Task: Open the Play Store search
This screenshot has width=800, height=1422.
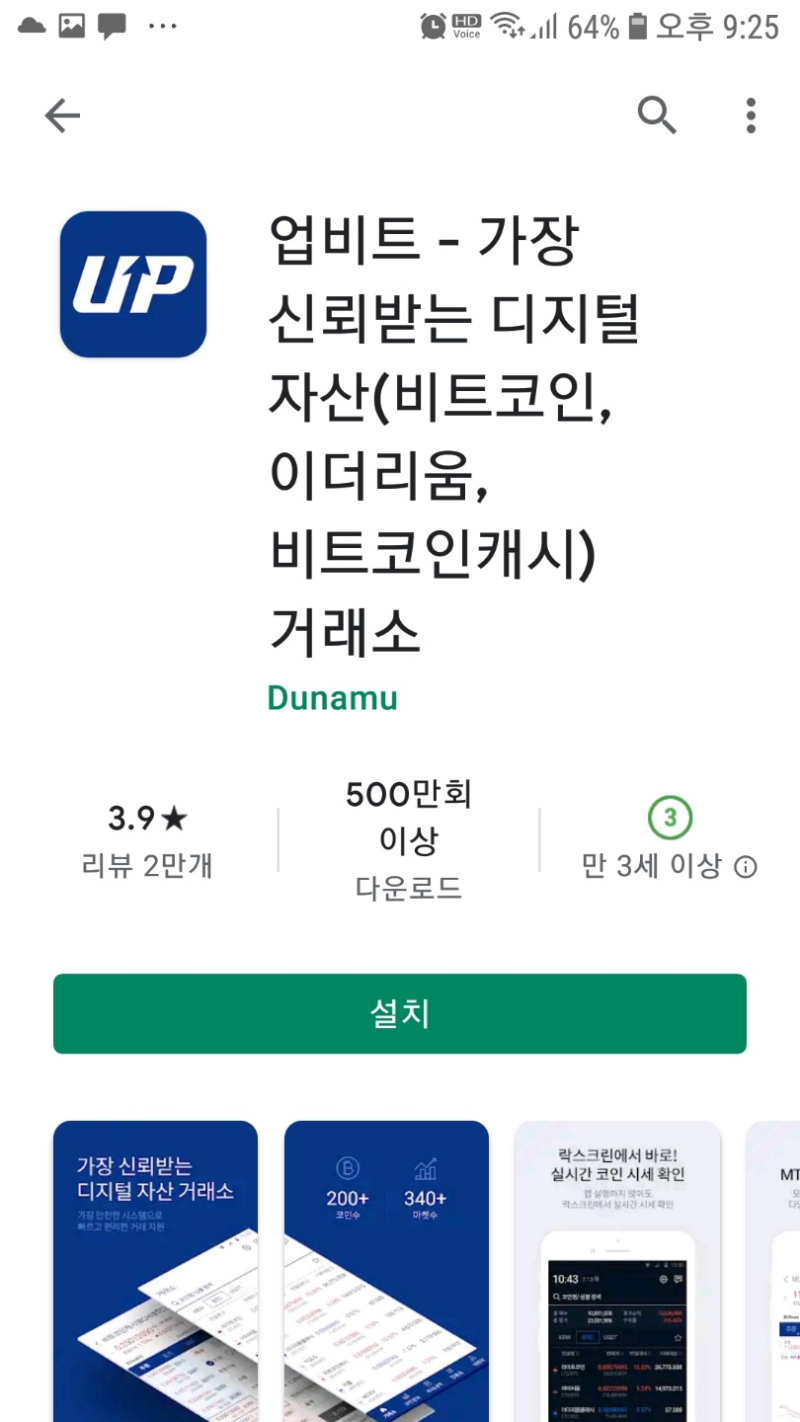Action: (657, 117)
